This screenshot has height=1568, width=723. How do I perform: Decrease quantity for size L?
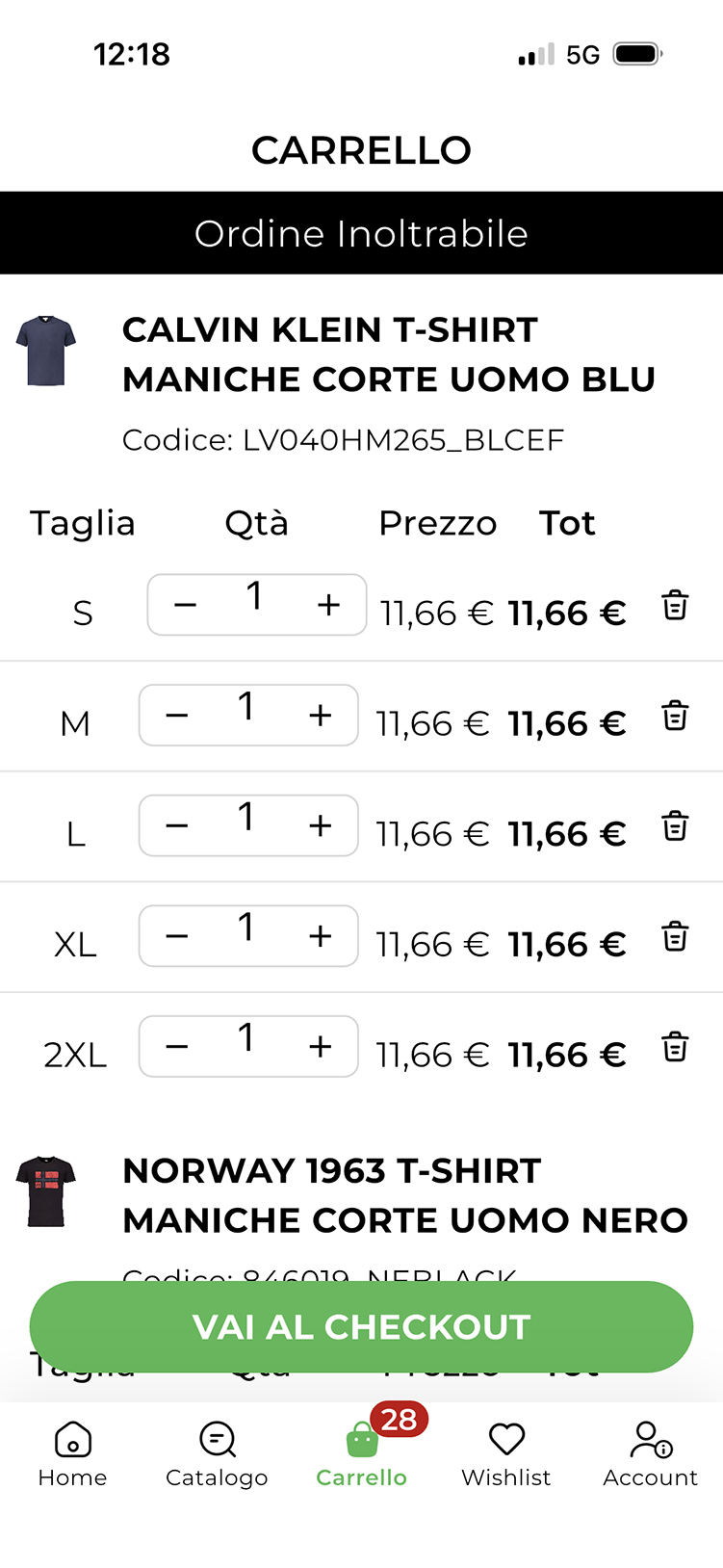tap(177, 825)
